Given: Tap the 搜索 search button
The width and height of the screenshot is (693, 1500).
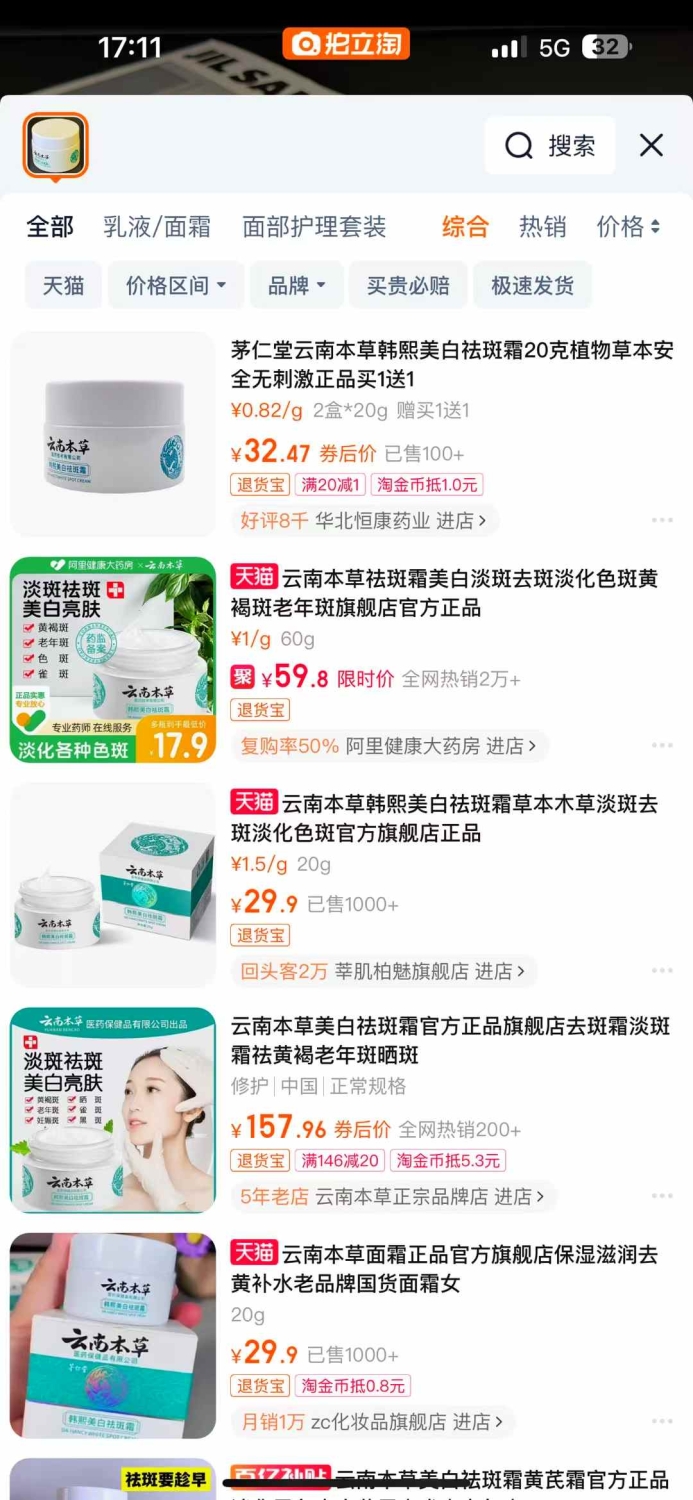Looking at the screenshot, I should [x=550, y=146].
